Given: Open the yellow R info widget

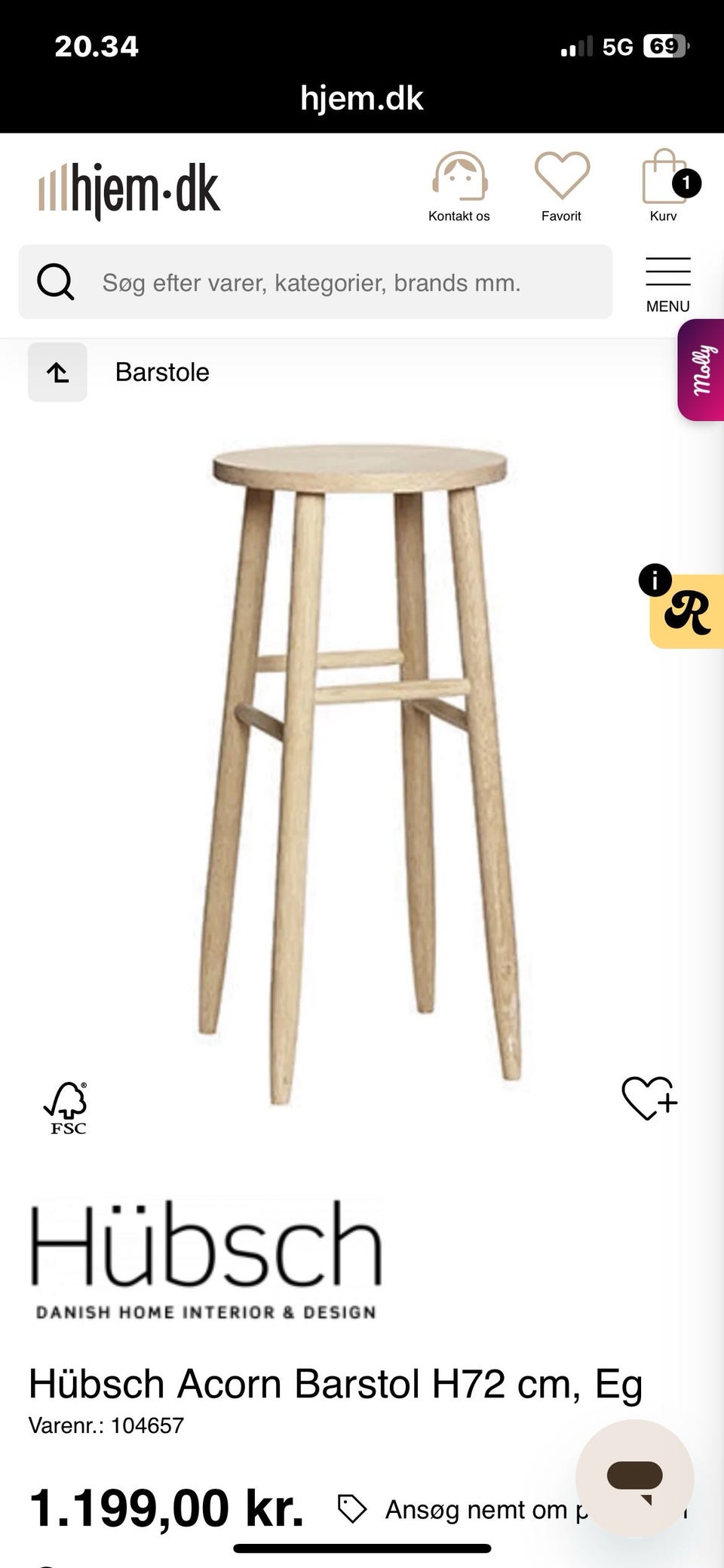Looking at the screenshot, I should click(688, 611).
